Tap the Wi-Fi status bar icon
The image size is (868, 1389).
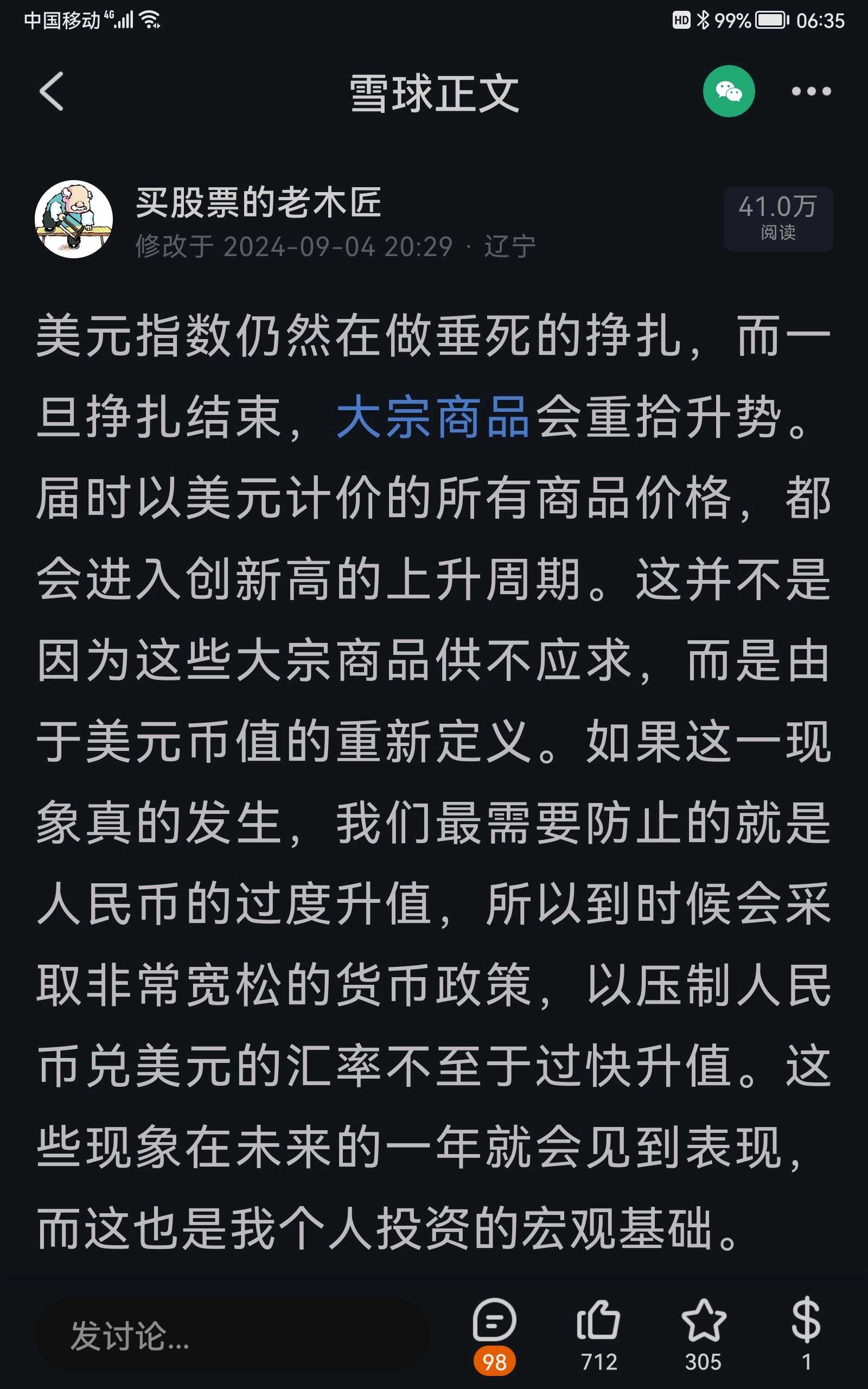[x=150, y=20]
